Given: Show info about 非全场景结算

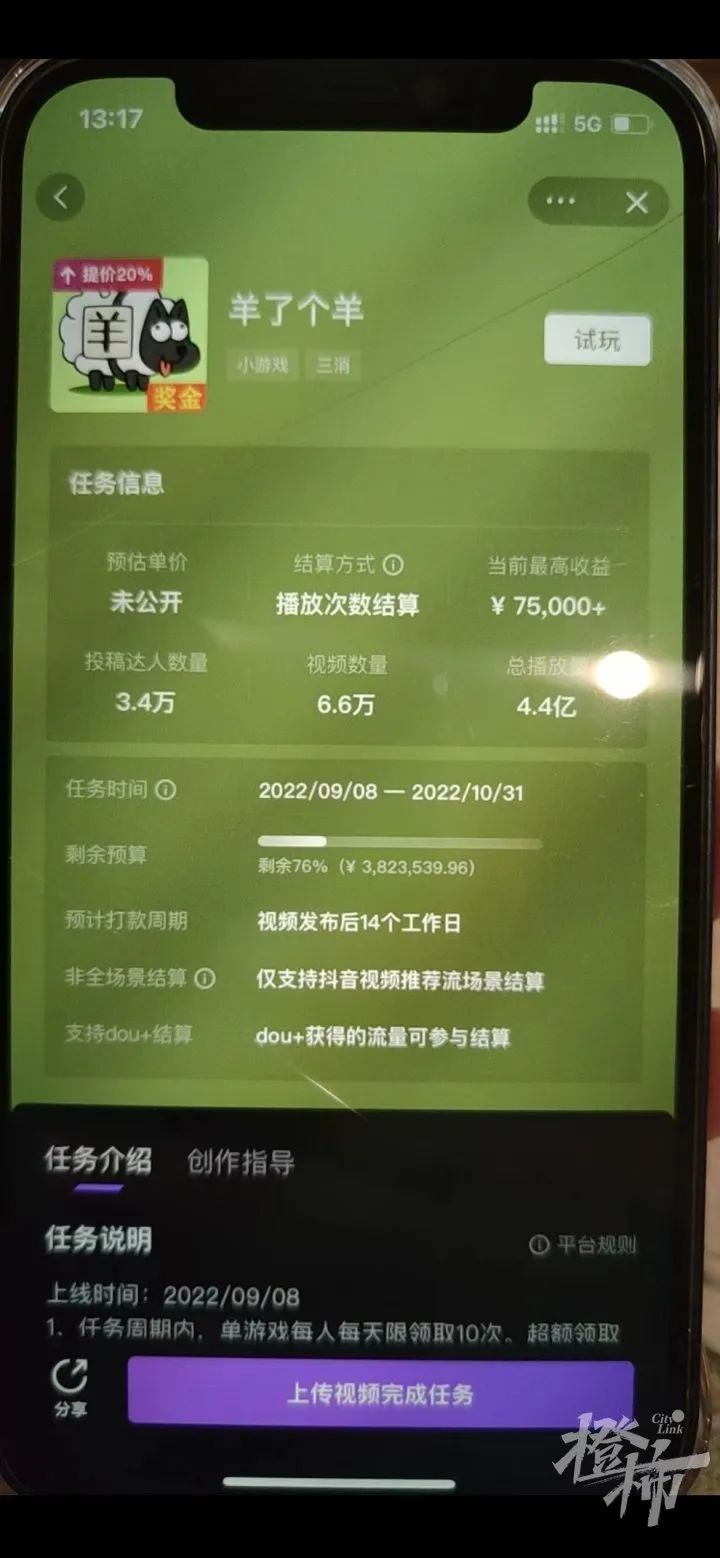Looking at the screenshot, I should tap(204, 979).
